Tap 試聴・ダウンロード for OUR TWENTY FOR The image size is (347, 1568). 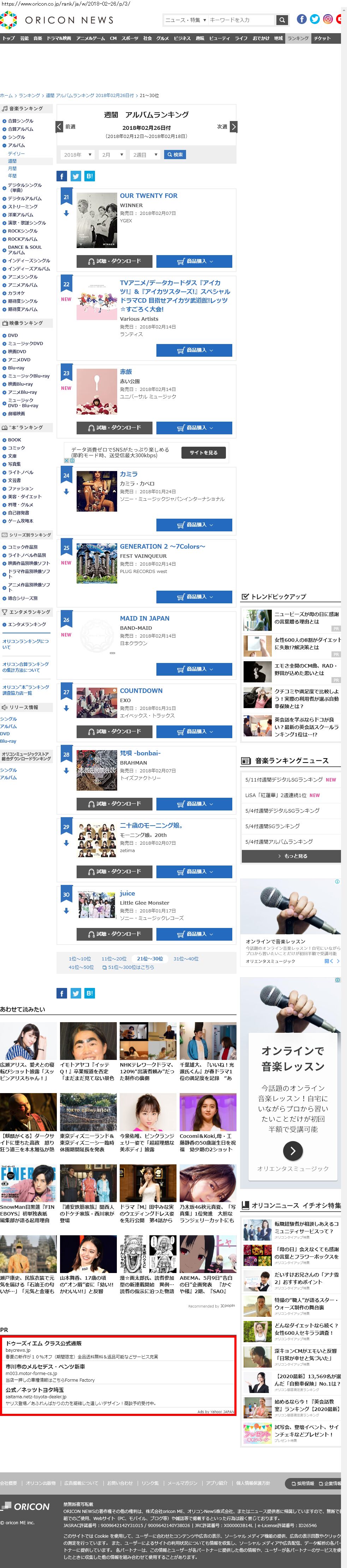(x=114, y=261)
